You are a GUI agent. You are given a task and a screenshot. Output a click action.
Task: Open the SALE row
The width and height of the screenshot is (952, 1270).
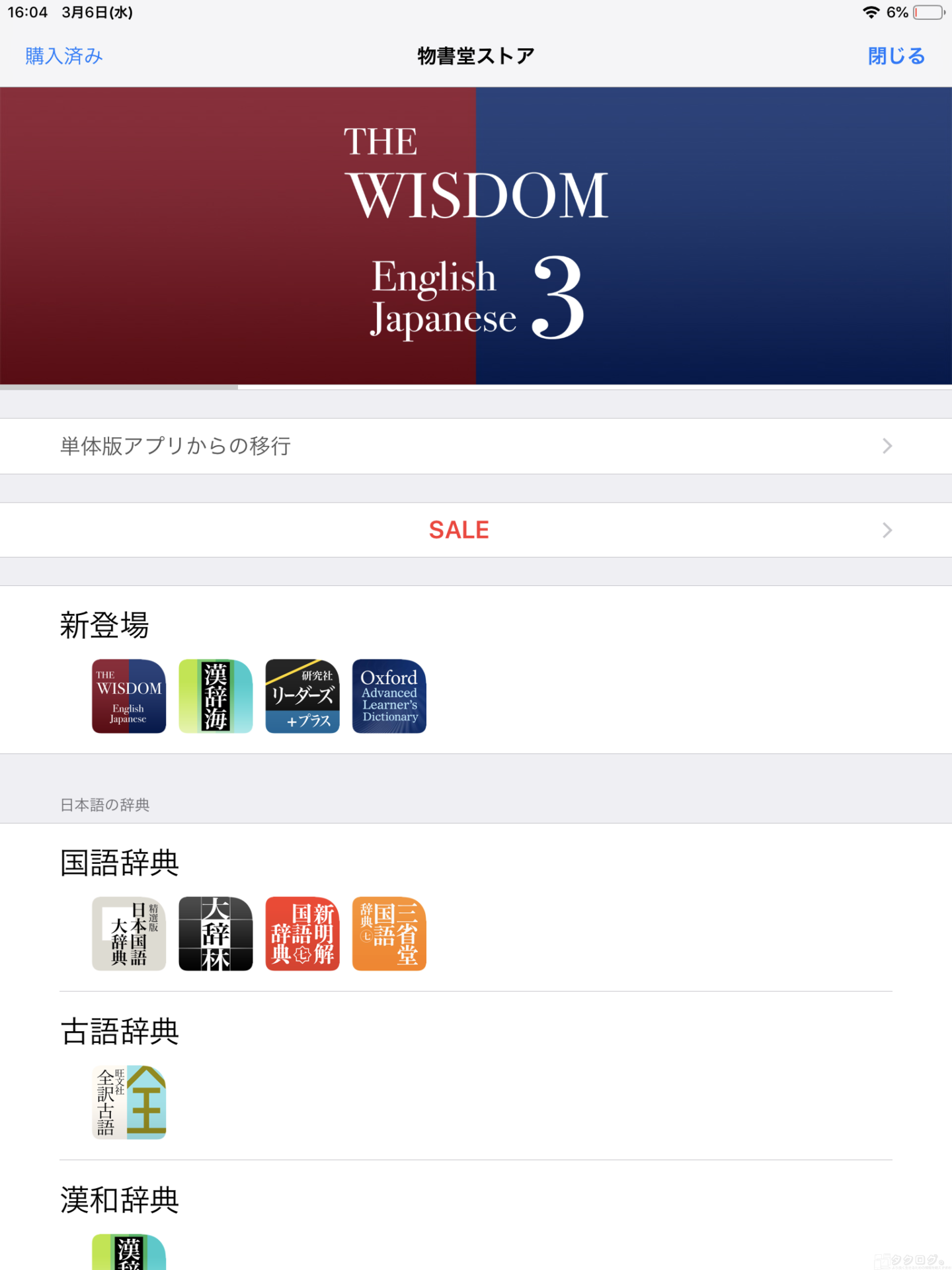tap(476, 530)
